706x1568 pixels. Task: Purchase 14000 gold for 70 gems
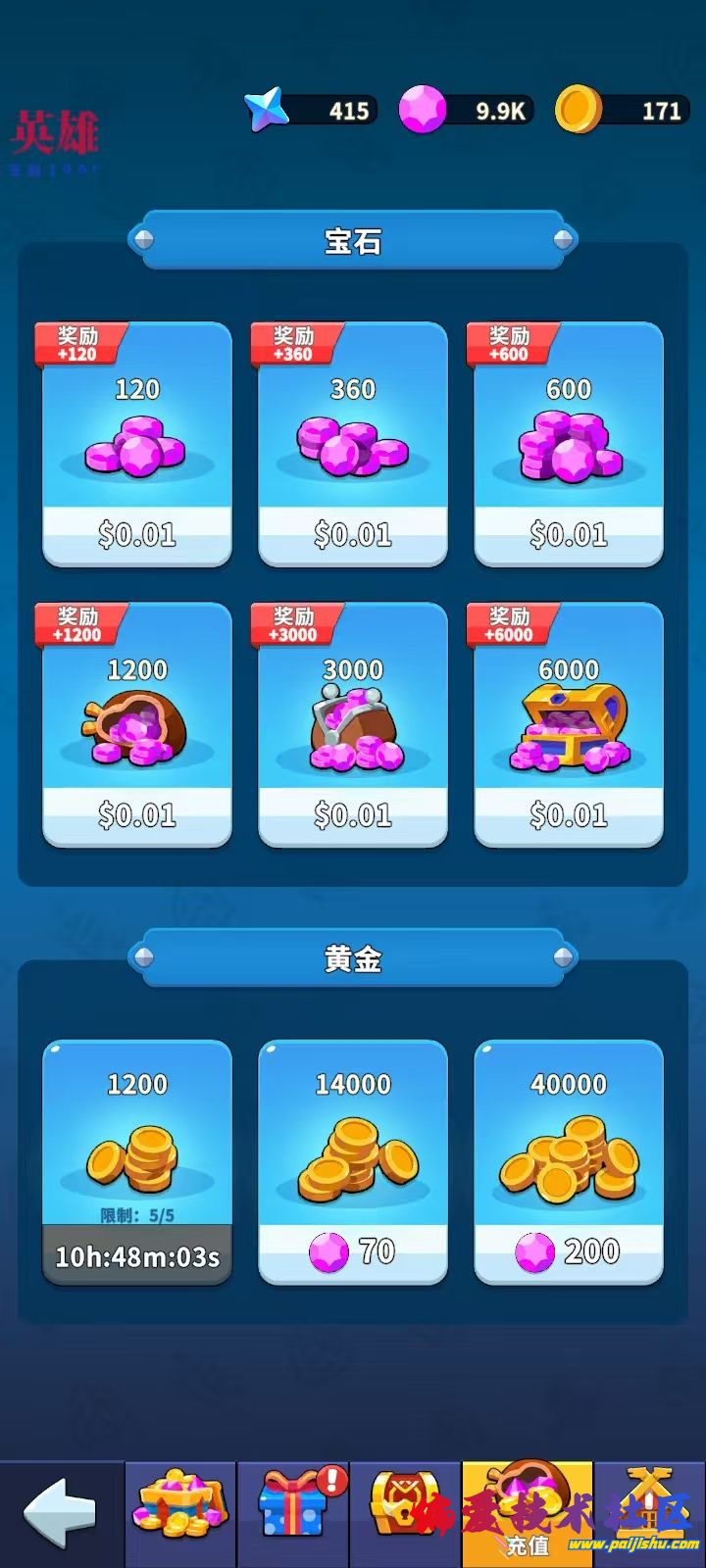pyautogui.click(x=353, y=1161)
